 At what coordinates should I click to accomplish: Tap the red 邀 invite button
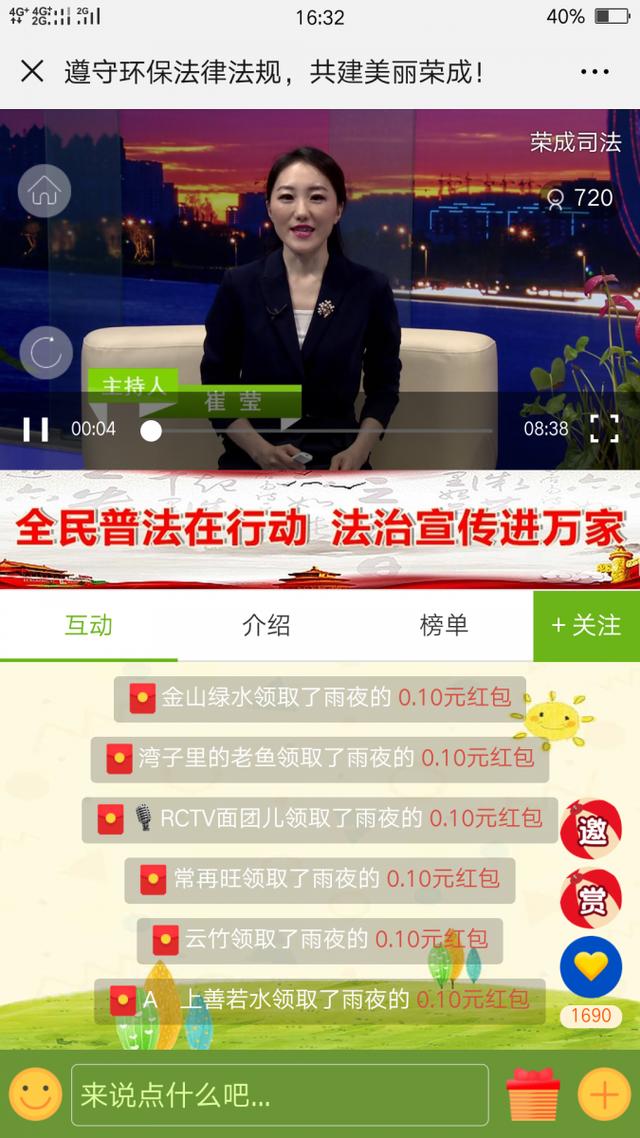591,830
